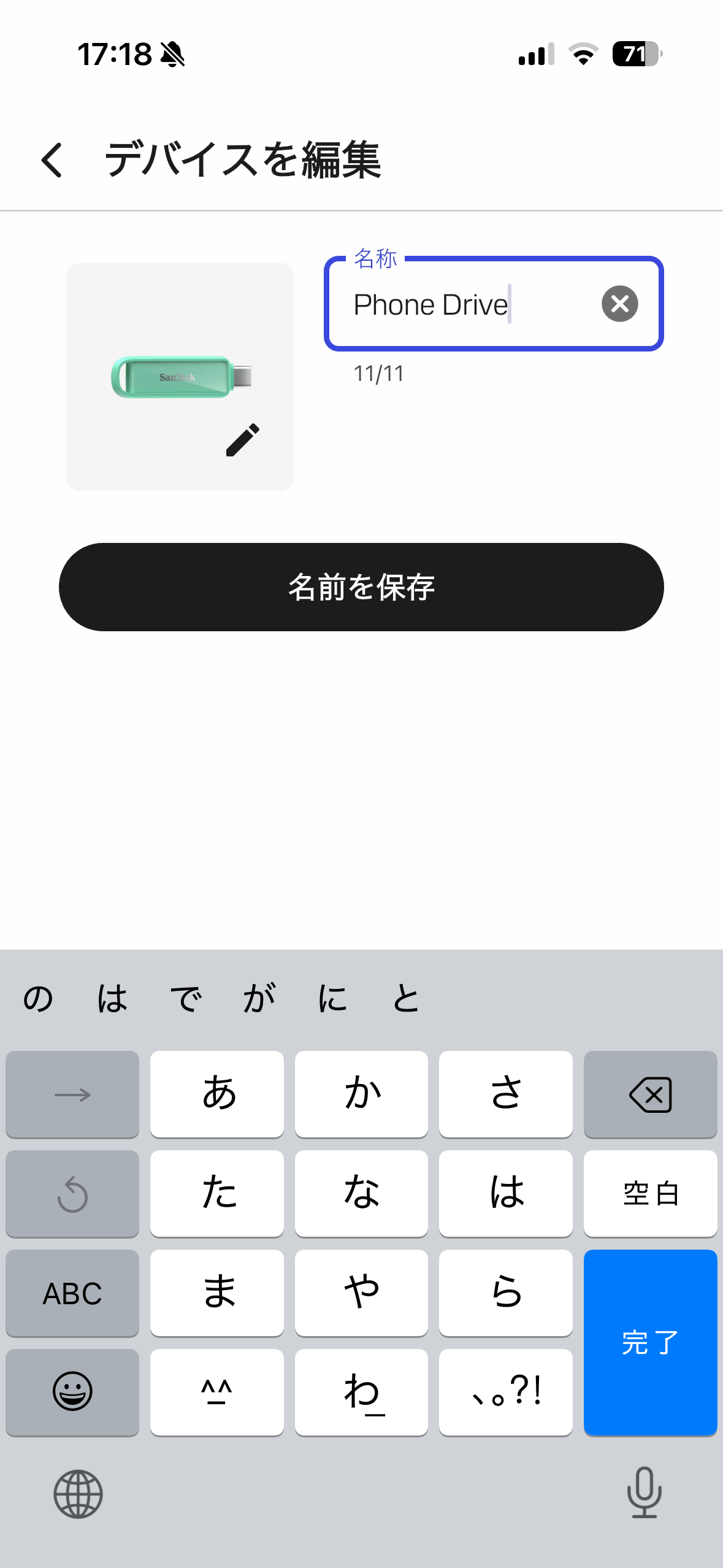Insert a space with the 空白 key

(650, 1194)
